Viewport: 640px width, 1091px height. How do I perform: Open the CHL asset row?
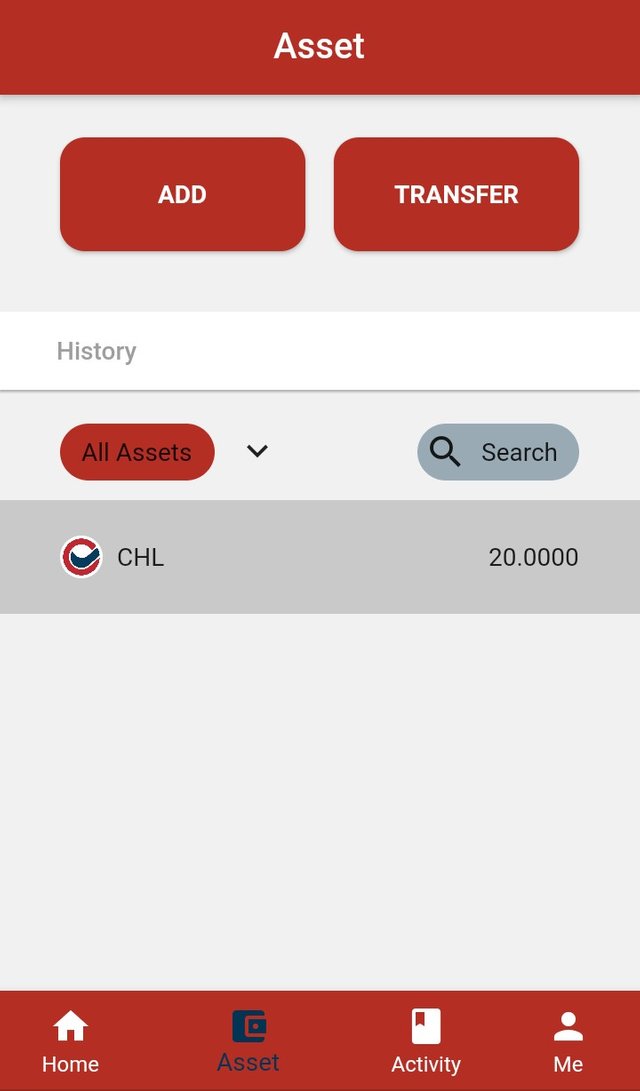pos(320,557)
